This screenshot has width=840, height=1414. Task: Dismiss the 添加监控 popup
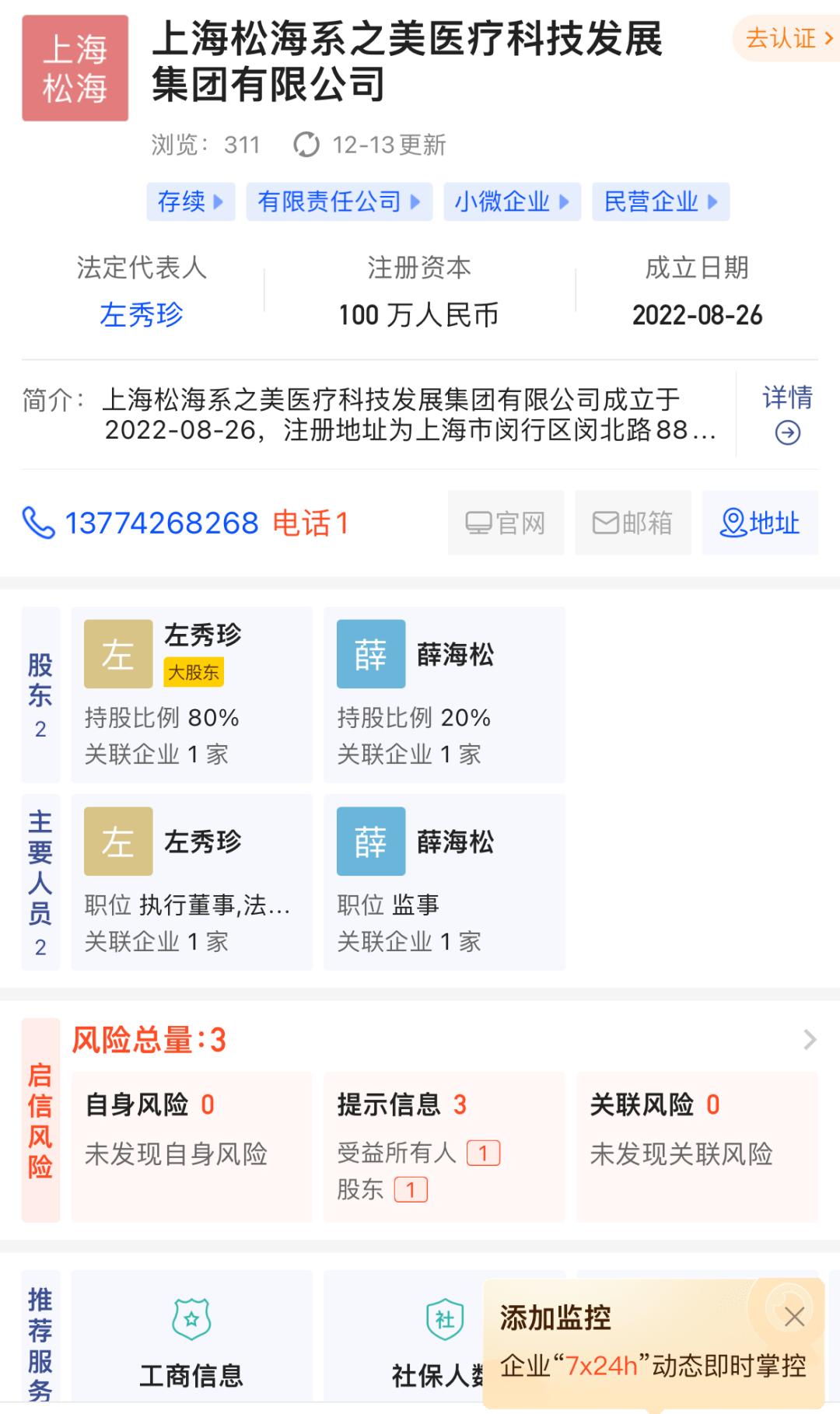794,1317
